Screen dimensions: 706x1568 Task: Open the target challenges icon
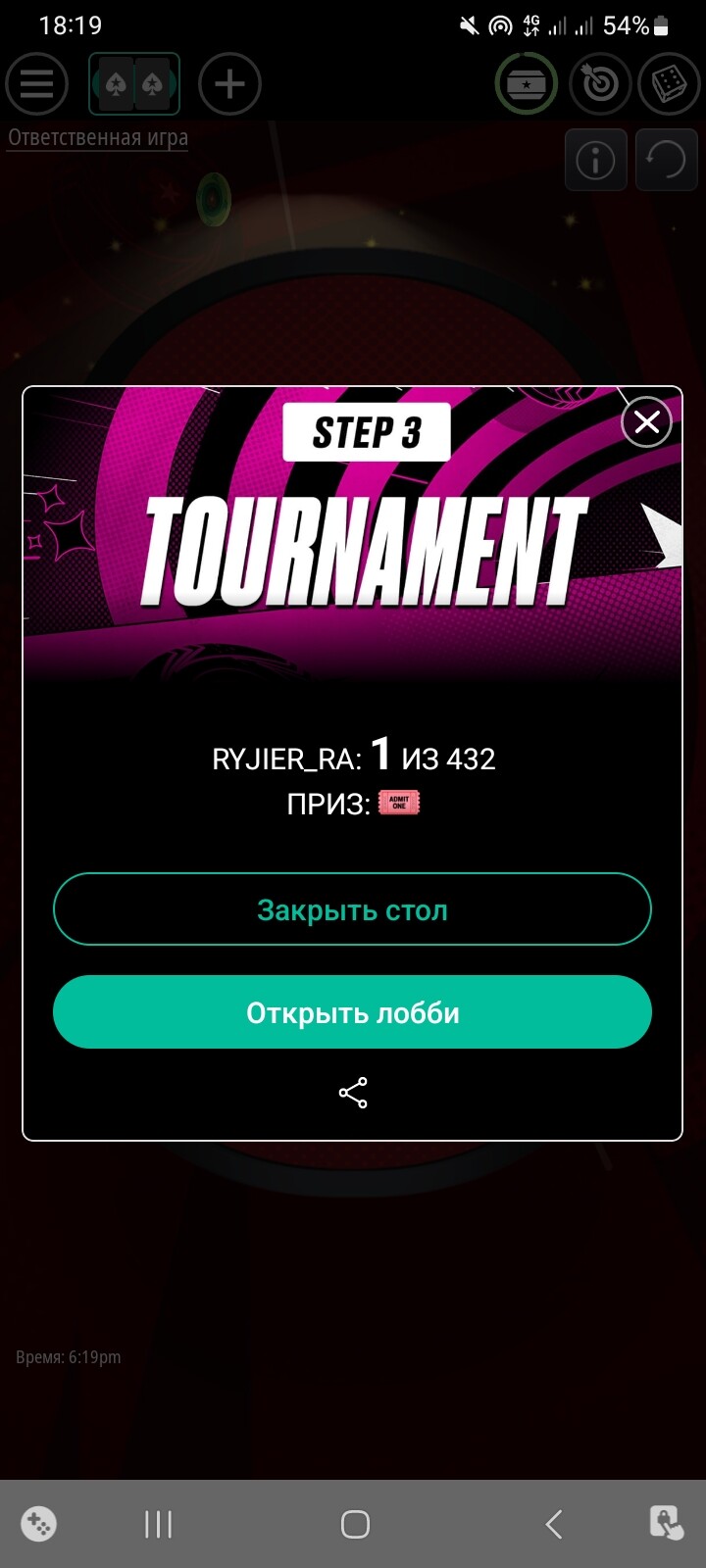(x=600, y=84)
